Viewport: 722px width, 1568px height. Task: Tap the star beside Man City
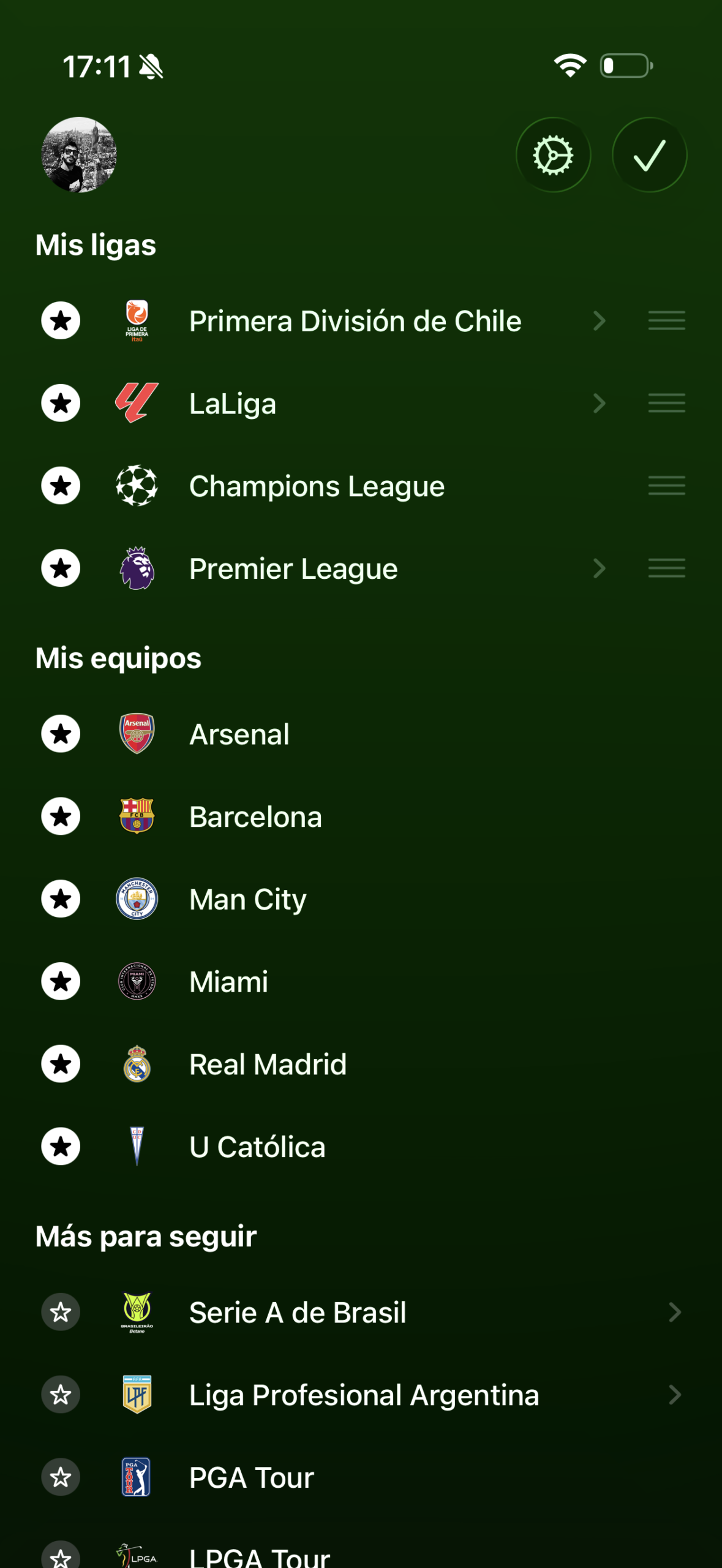coord(61,899)
